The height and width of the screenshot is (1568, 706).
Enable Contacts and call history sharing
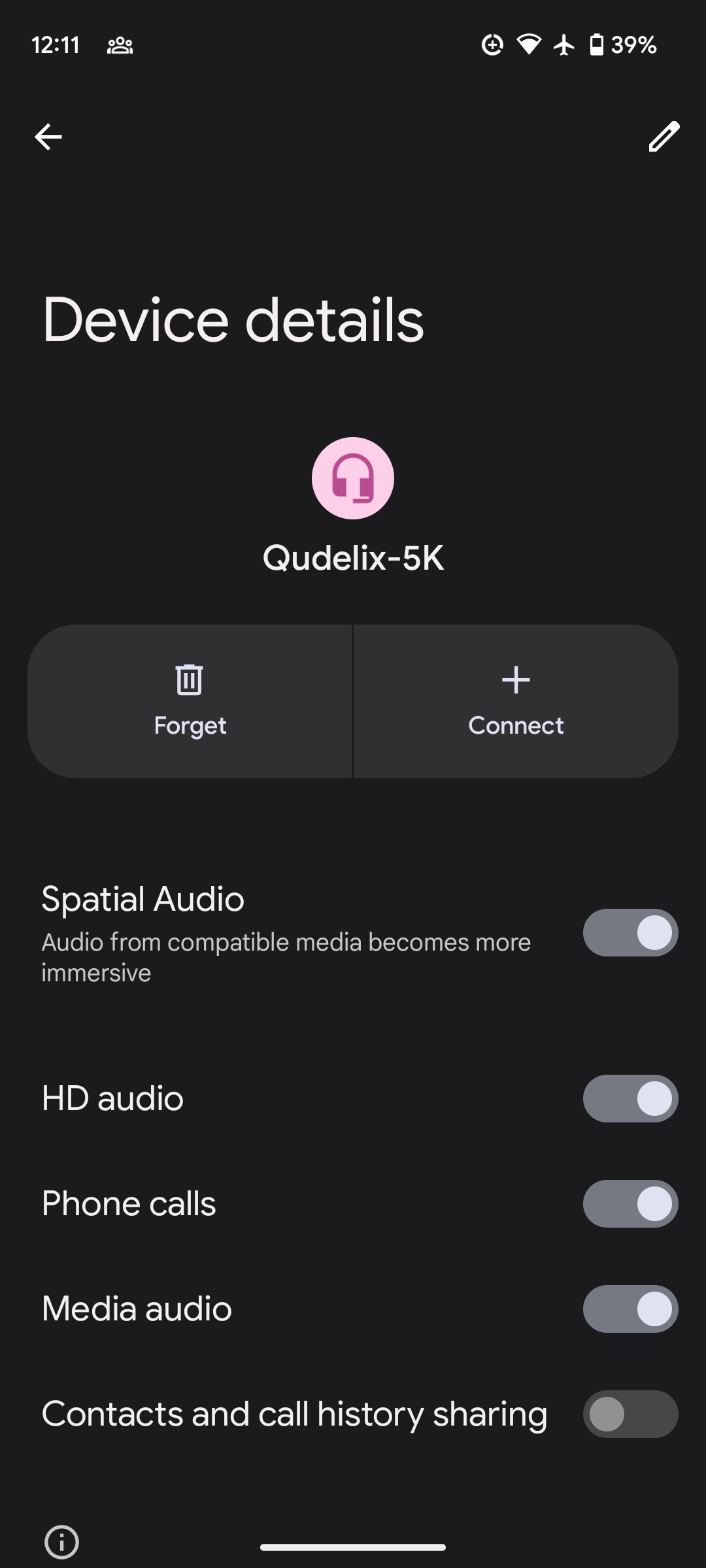[631, 1414]
